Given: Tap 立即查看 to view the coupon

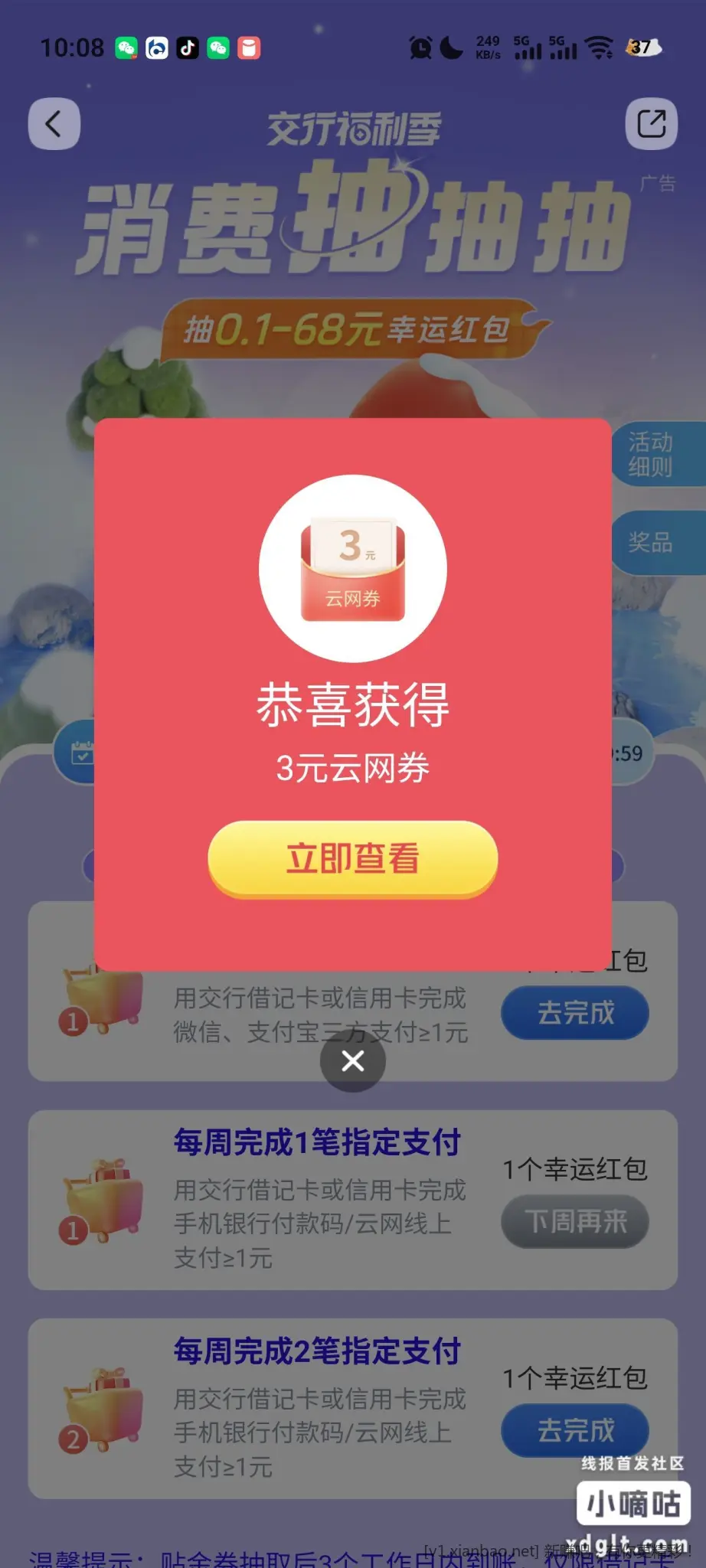Looking at the screenshot, I should pos(353,858).
